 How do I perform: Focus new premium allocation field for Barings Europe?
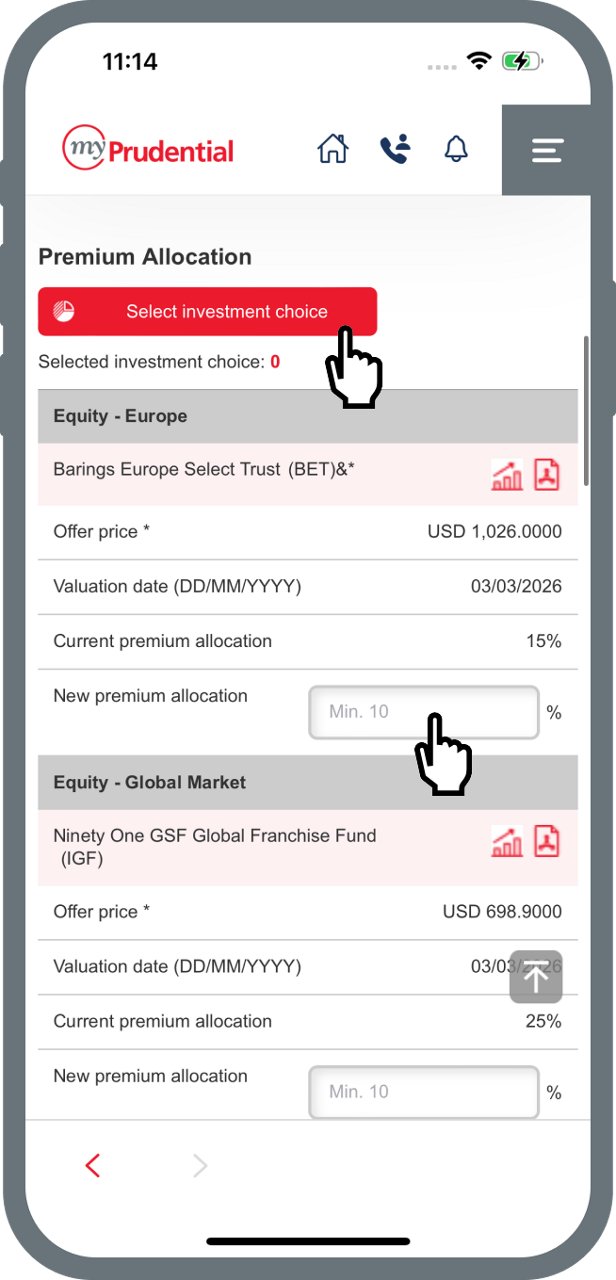click(x=424, y=712)
